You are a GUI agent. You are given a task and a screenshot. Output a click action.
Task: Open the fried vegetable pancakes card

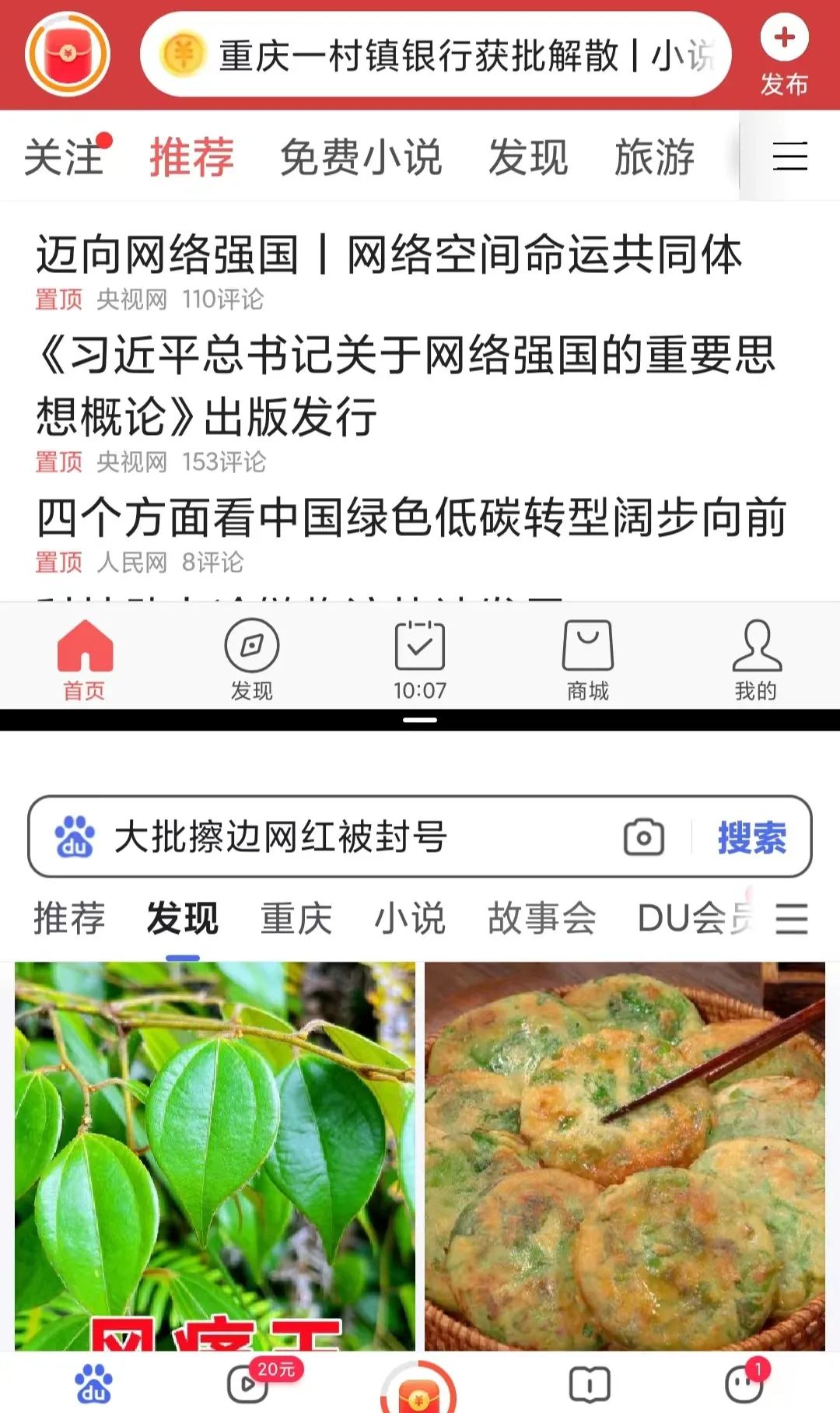coord(625,1155)
